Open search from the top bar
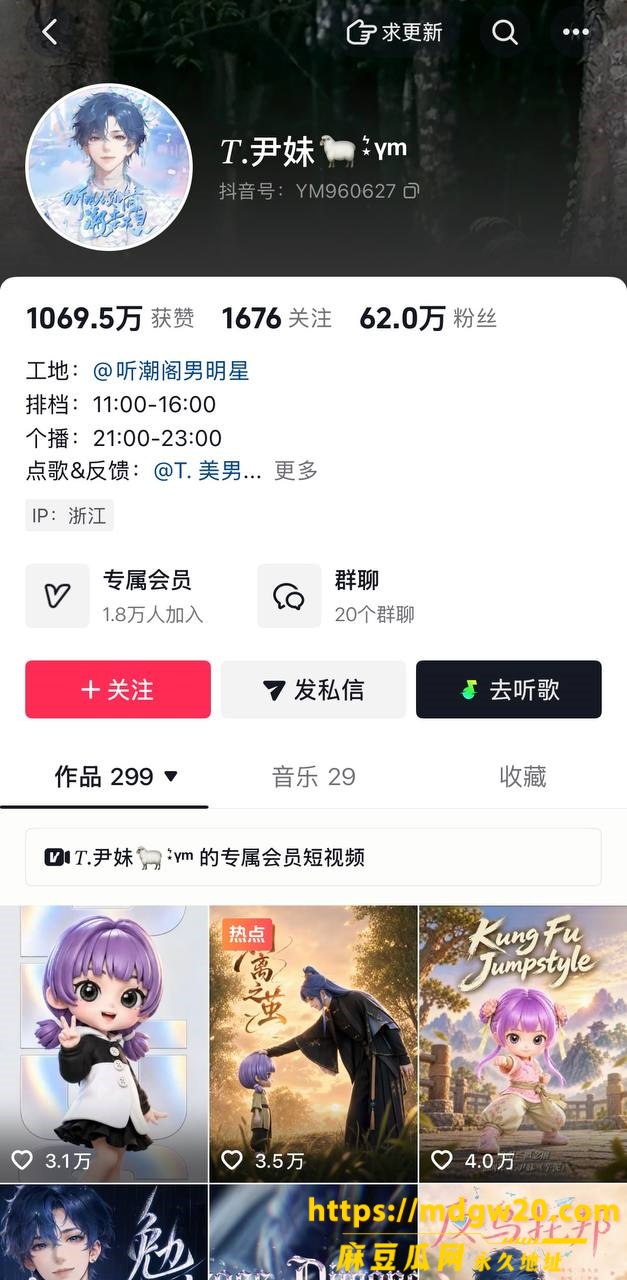Image resolution: width=627 pixels, height=1280 pixels. [x=505, y=32]
